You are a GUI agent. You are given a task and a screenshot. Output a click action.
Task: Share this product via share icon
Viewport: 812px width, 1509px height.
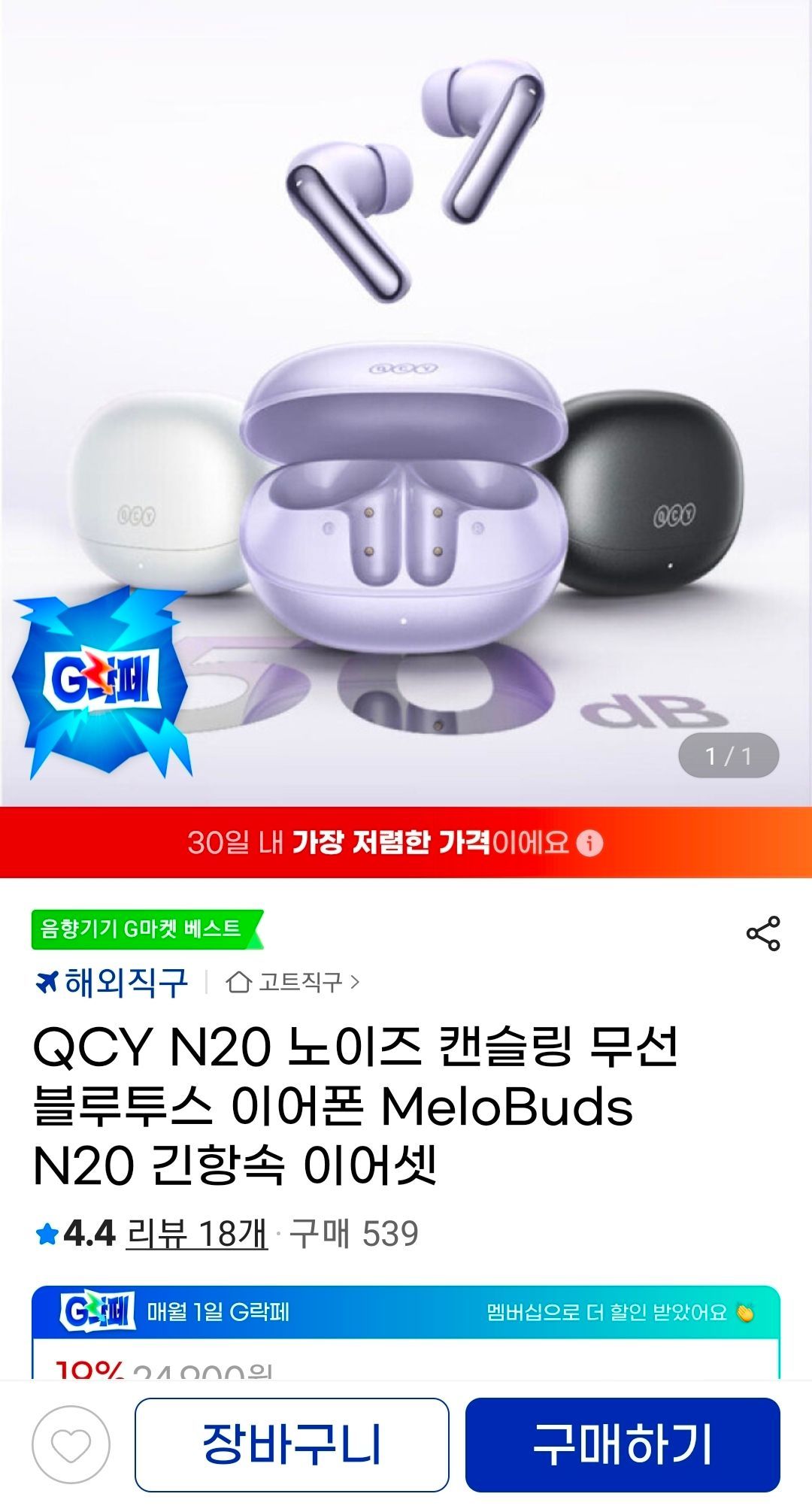click(763, 934)
